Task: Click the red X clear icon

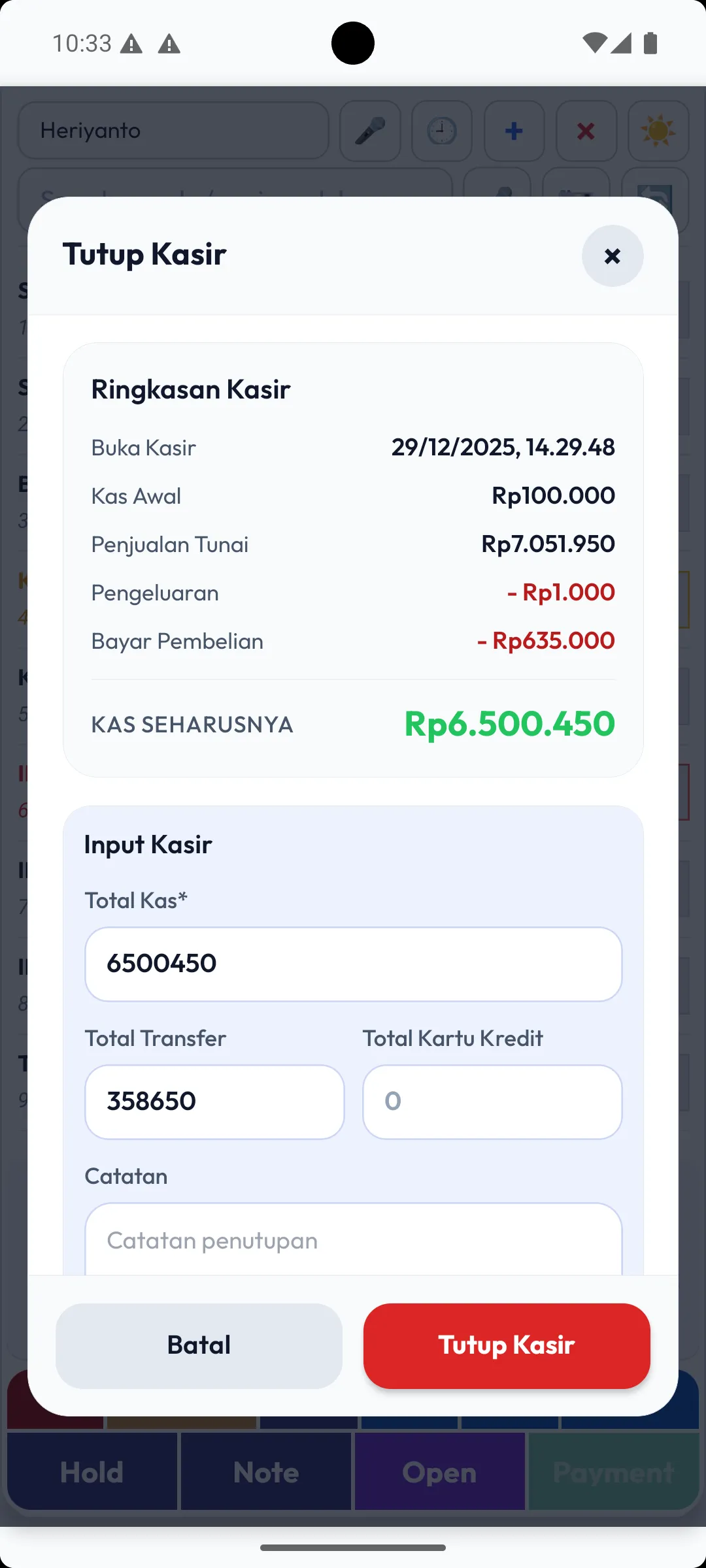Action: (x=586, y=131)
